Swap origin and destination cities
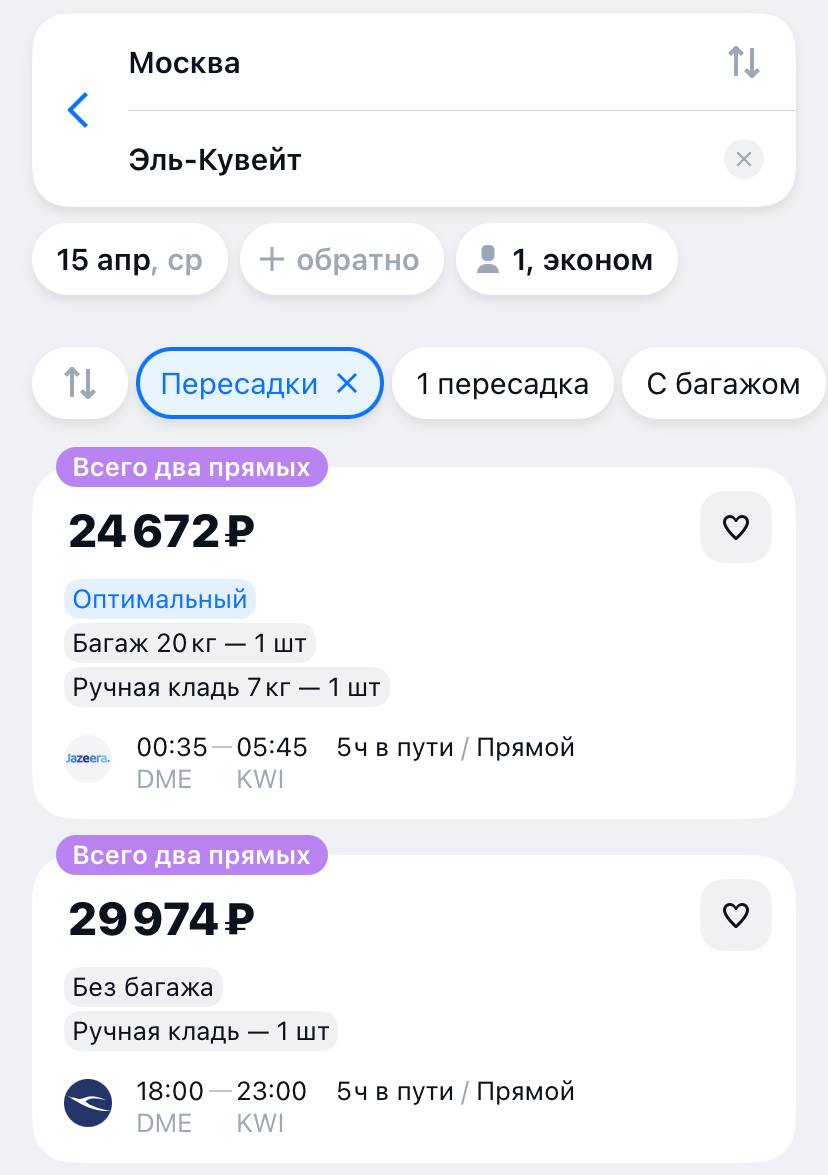Image resolution: width=828 pixels, height=1175 pixels. tap(743, 62)
